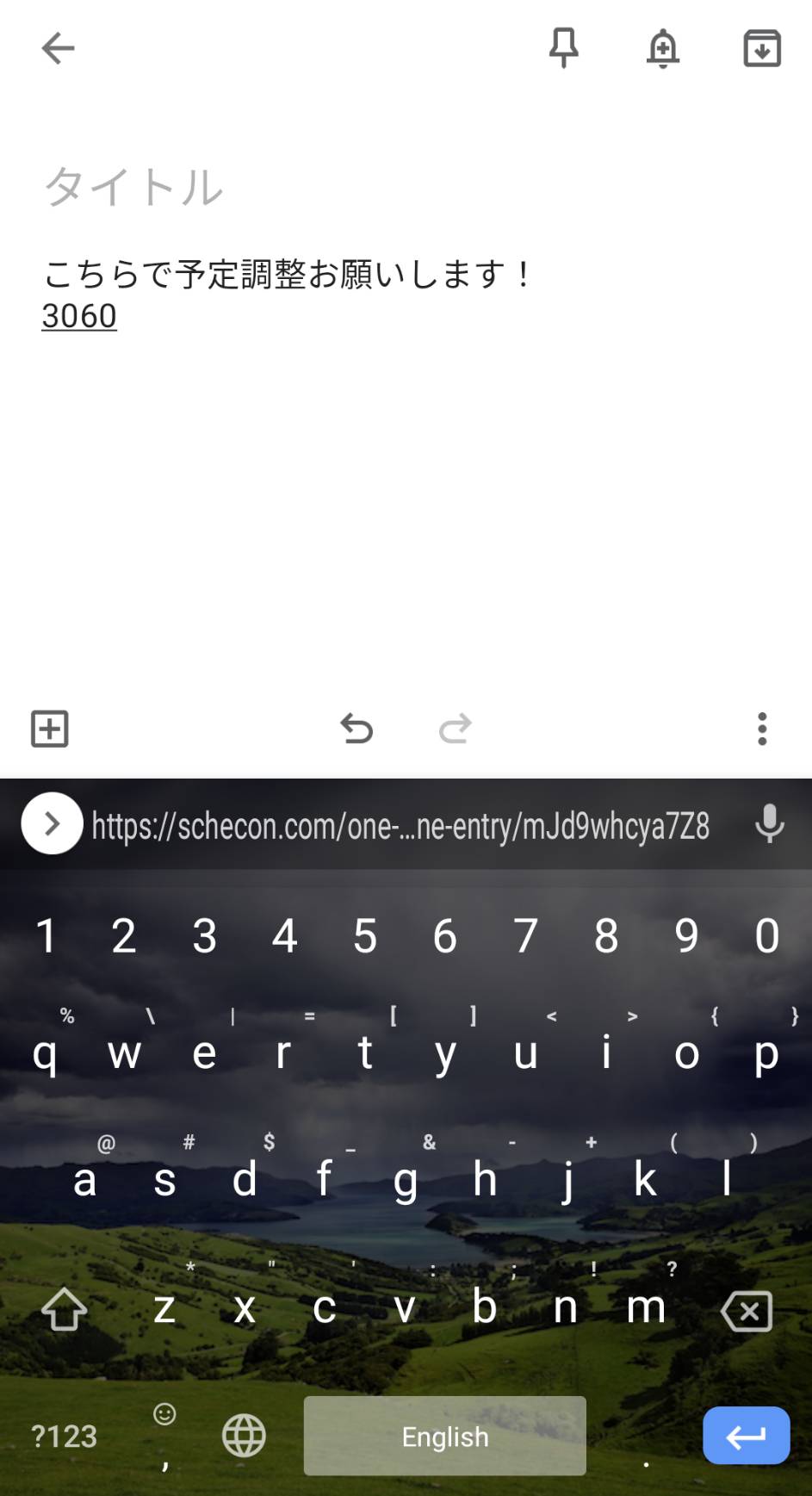Expand the keyboard suggestion strip arrow

click(52, 823)
